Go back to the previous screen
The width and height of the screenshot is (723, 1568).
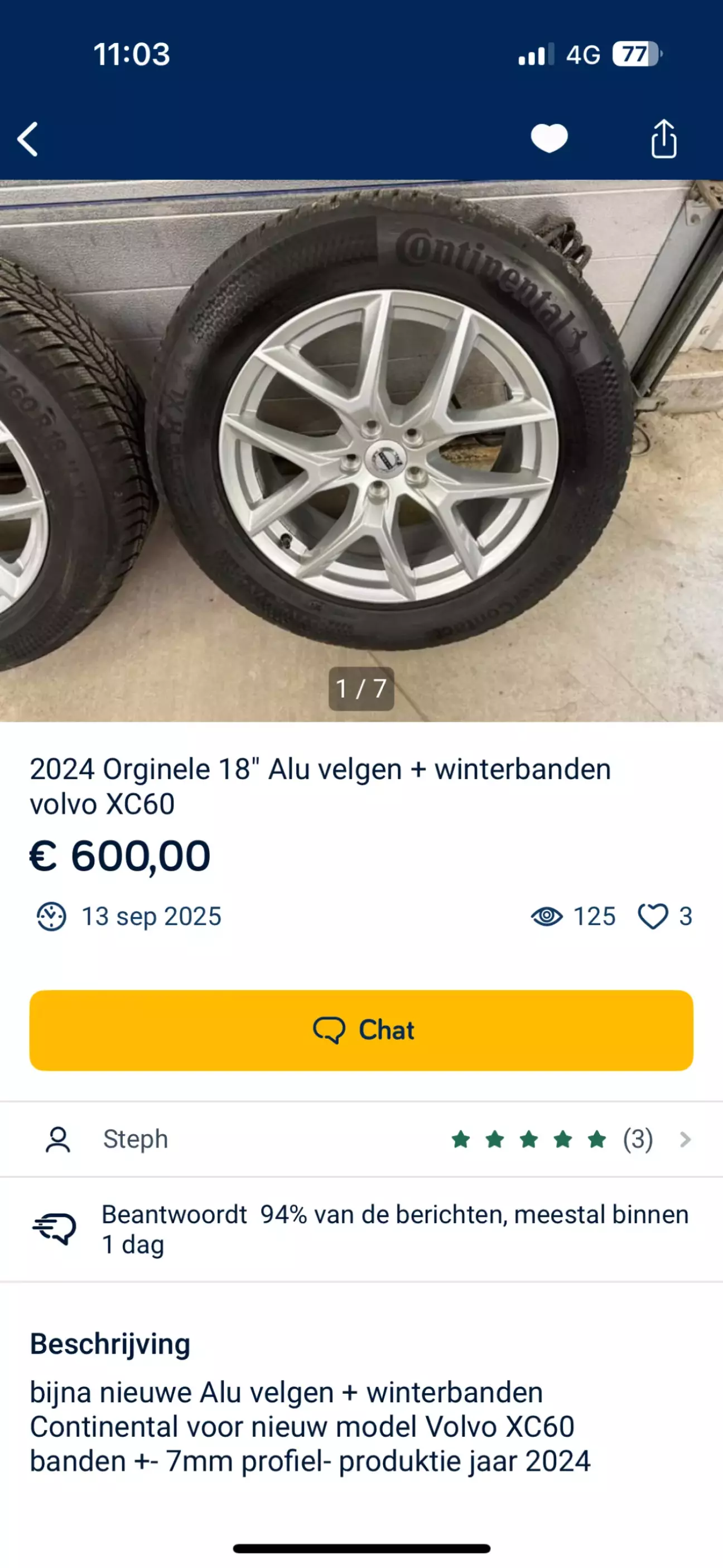click(28, 140)
